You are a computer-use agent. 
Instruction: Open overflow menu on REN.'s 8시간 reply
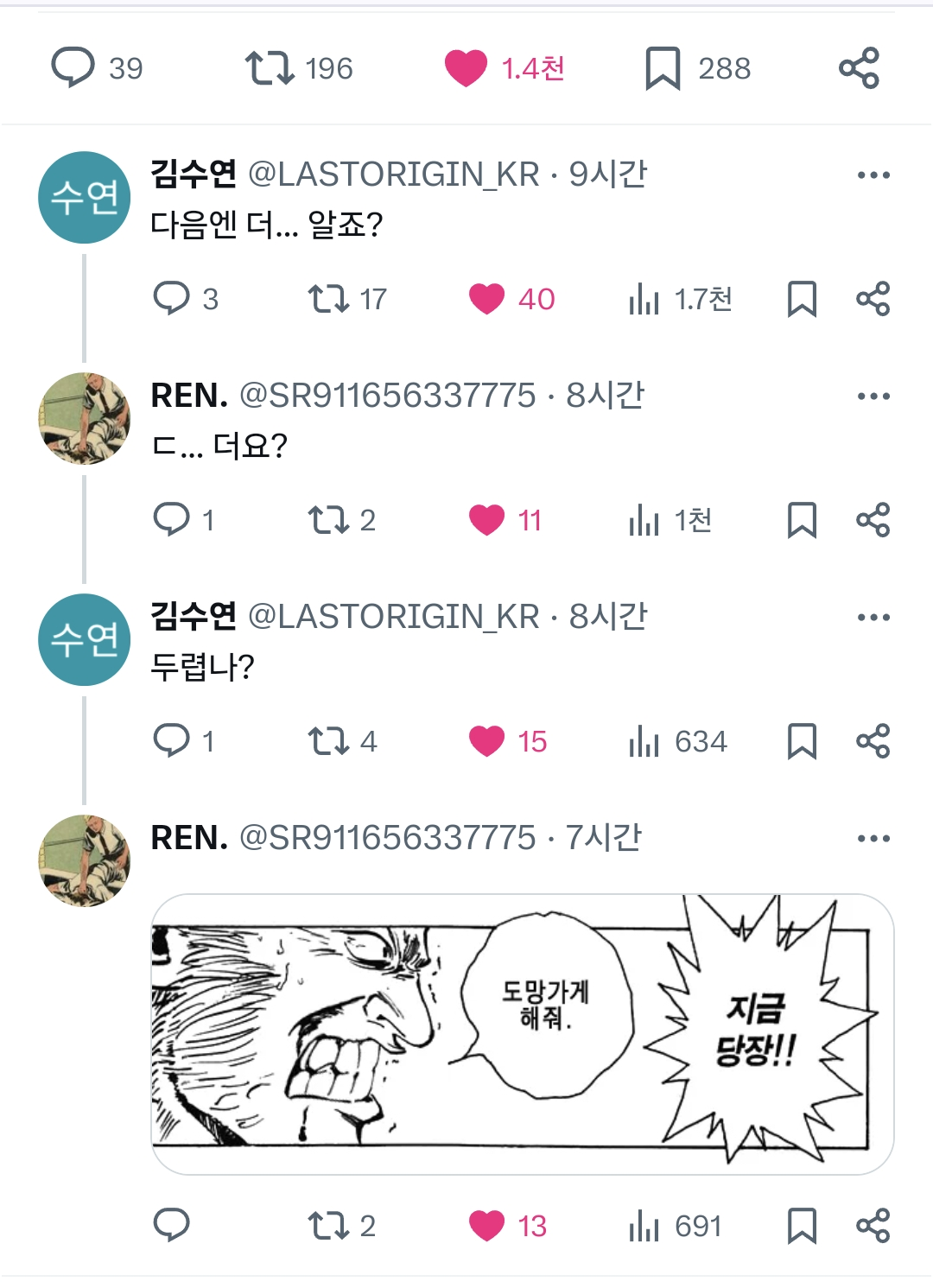(x=873, y=397)
